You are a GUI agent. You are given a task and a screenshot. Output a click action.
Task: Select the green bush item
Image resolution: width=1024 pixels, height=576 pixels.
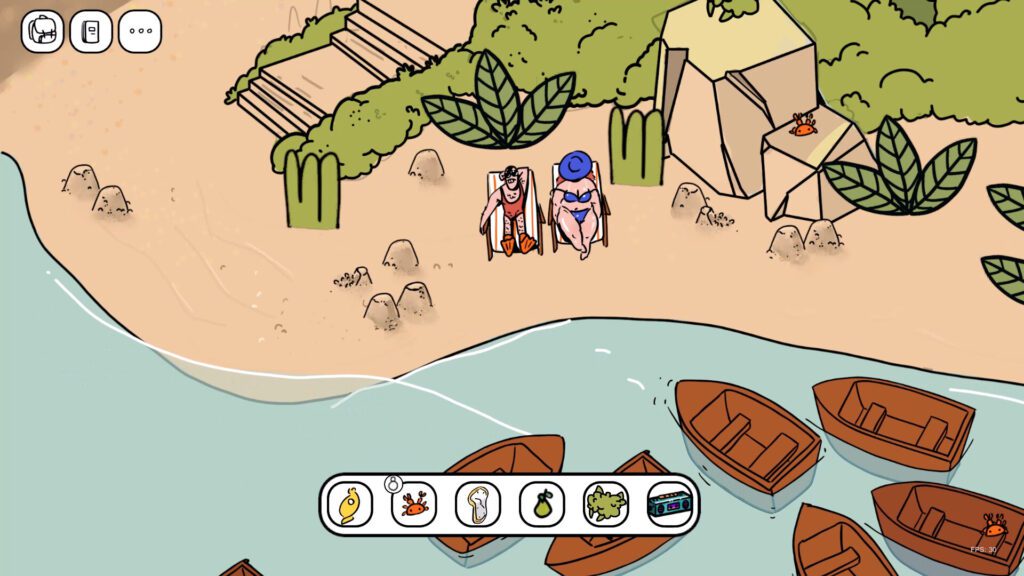[606, 504]
